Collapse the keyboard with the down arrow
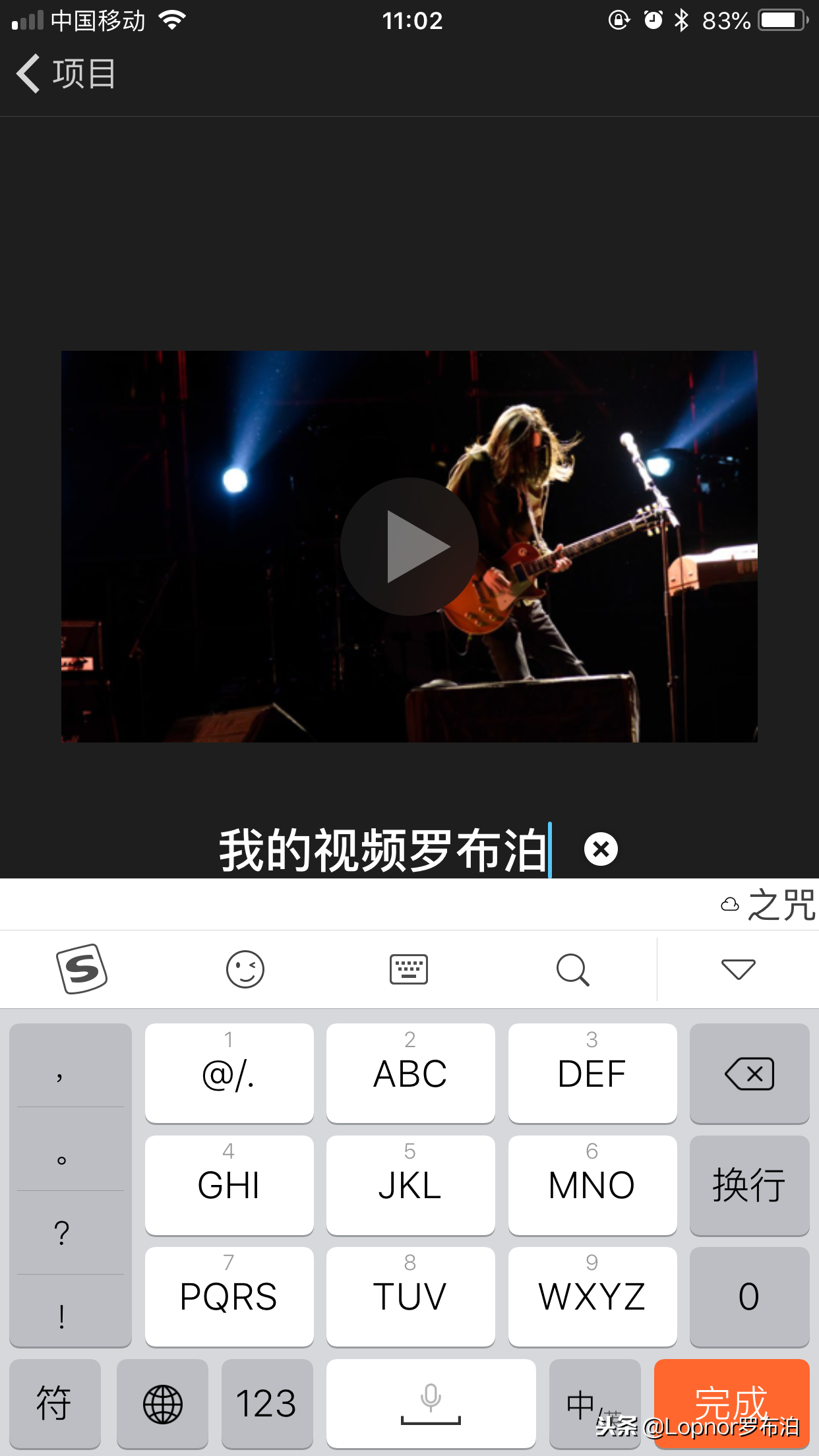Viewport: 819px width, 1456px height. tap(739, 969)
